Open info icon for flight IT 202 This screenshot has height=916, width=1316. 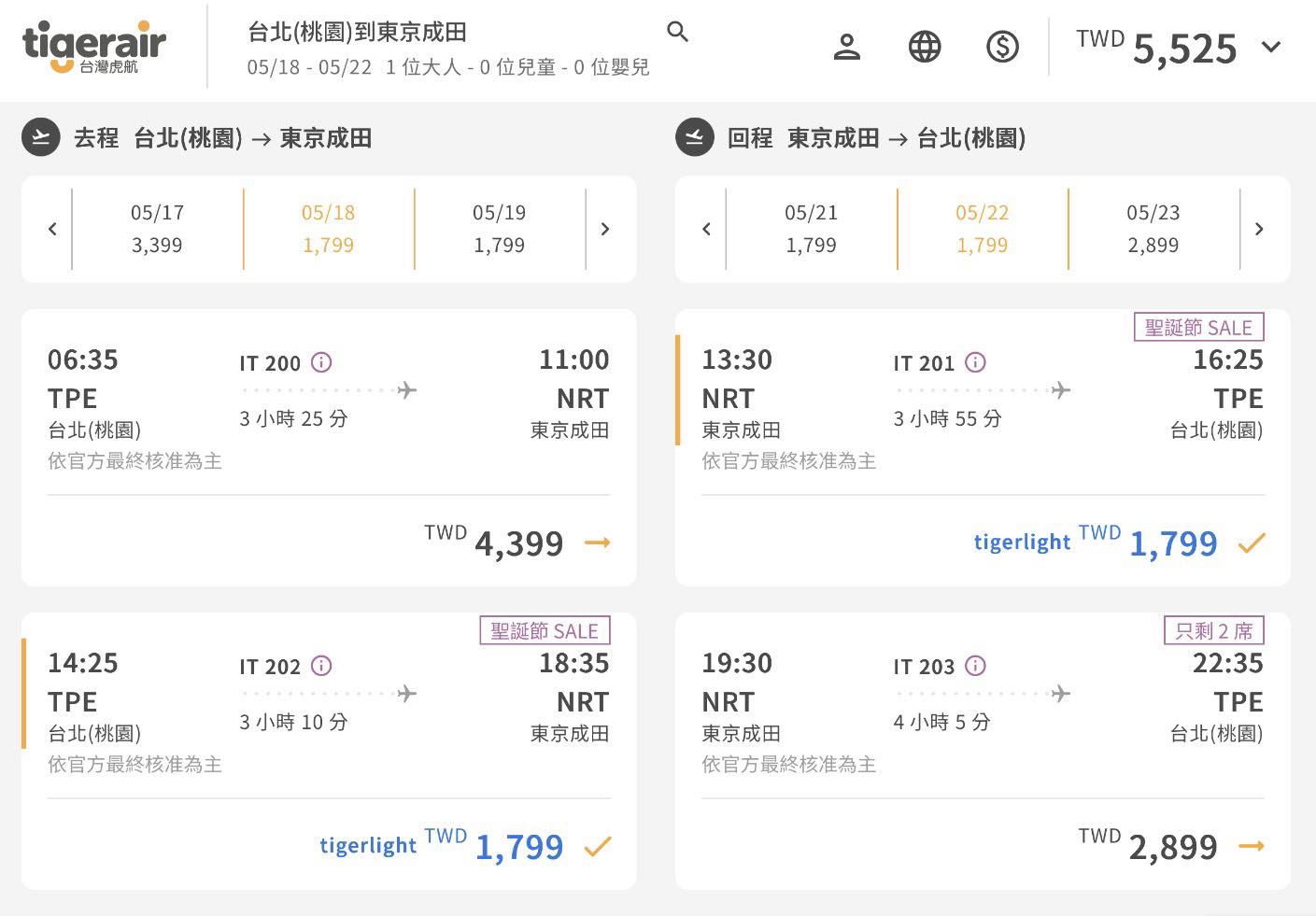[x=321, y=666]
